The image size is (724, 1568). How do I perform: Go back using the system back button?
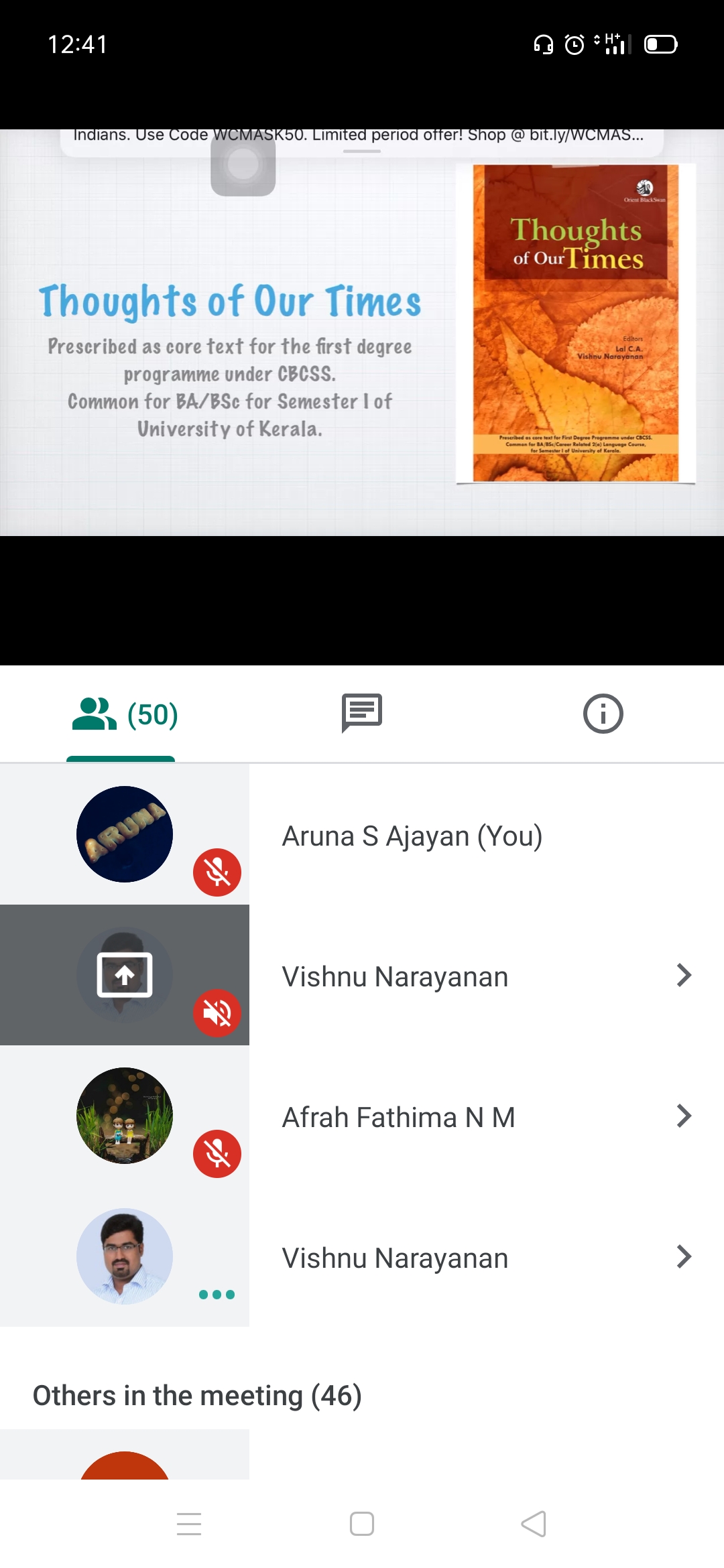tap(534, 1524)
